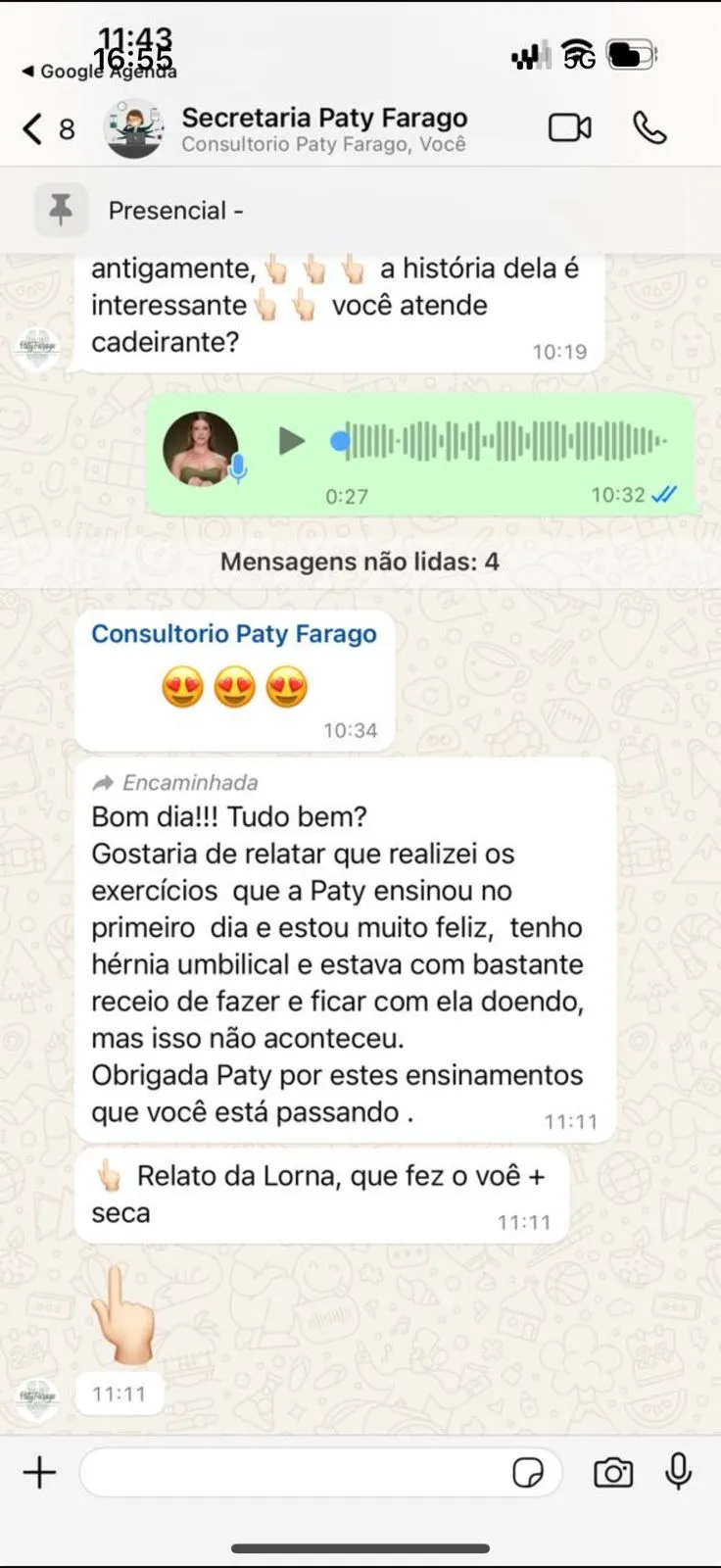Open the pinned message 'Presencial -'
The height and width of the screenshot is (1568, 721).
tap(176, 211)
